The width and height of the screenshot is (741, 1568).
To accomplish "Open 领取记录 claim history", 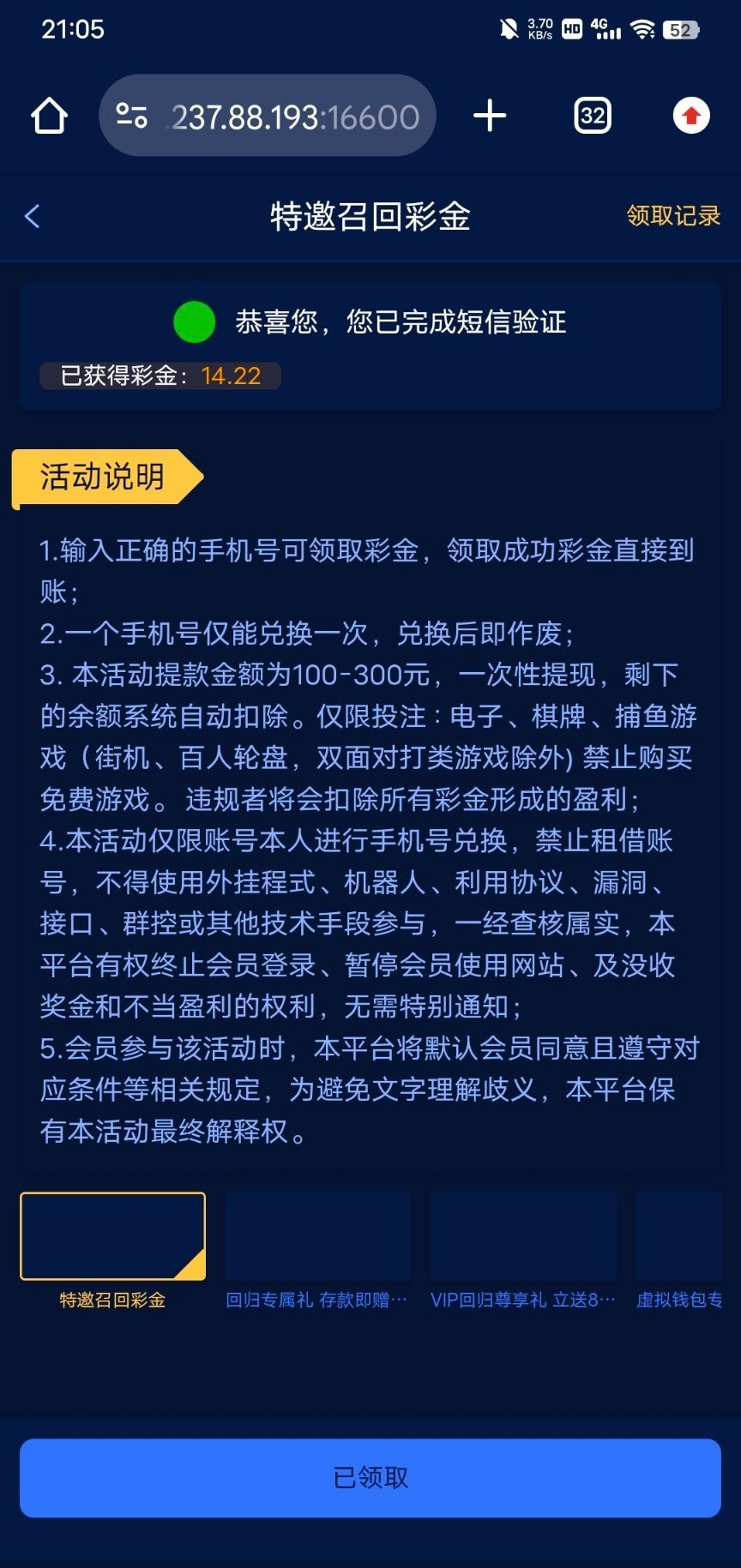I will 673,216.
